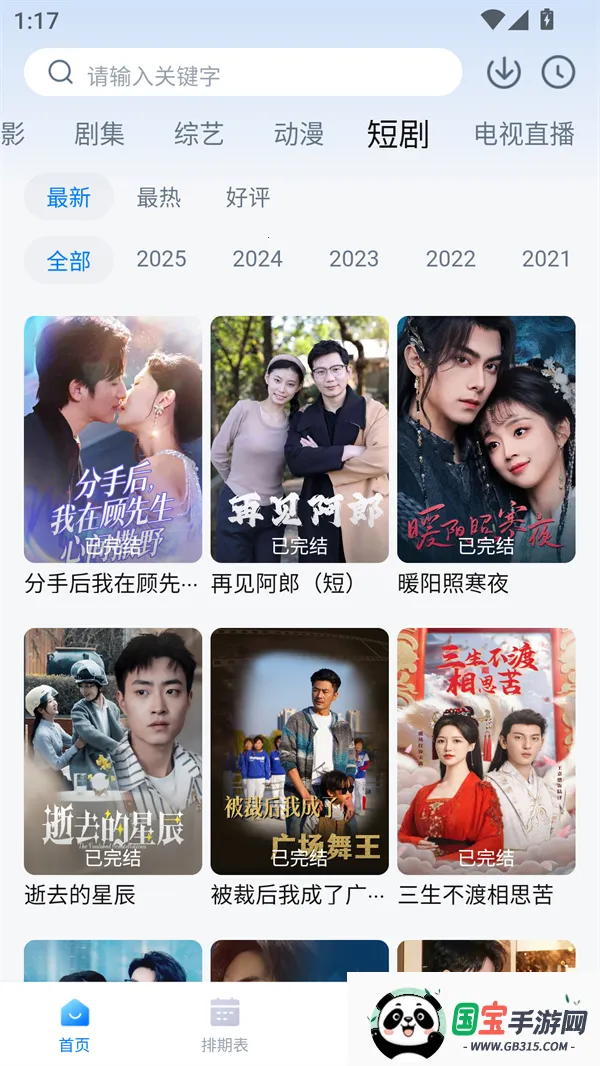This screenshot has height=1066, width=600.
Task: Open the drama 逝去的星辰
Action: (x=113, y=751)
